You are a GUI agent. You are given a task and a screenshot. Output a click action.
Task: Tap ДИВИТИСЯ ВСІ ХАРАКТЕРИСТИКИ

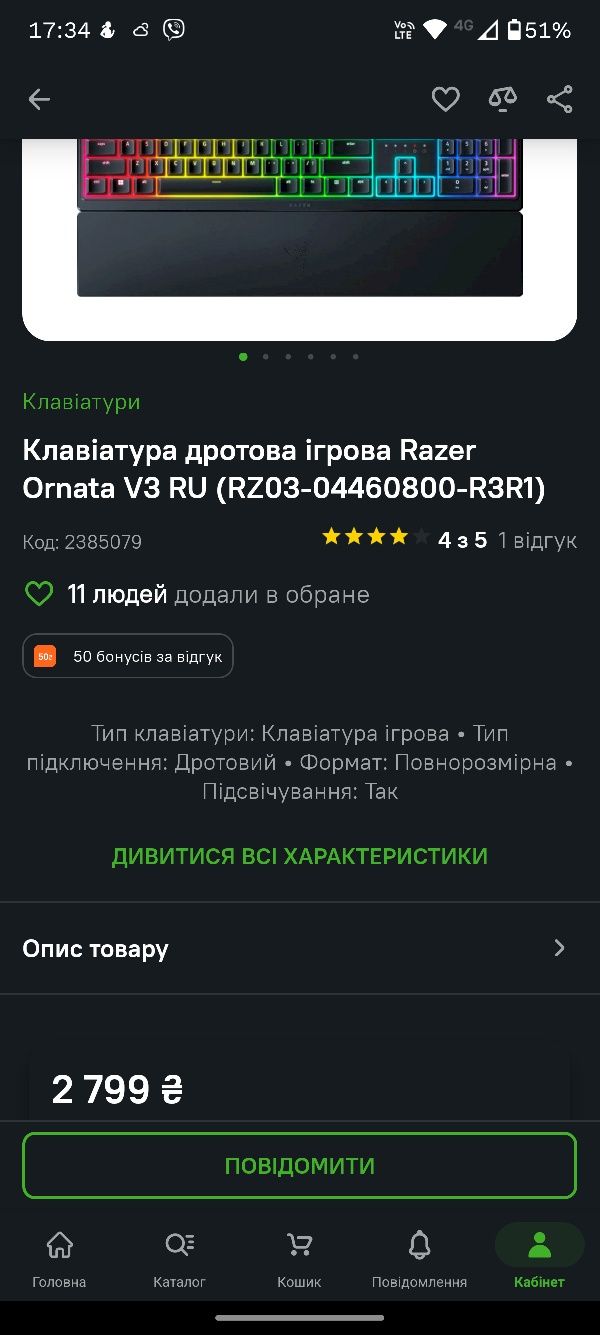(x=300, y=856)
